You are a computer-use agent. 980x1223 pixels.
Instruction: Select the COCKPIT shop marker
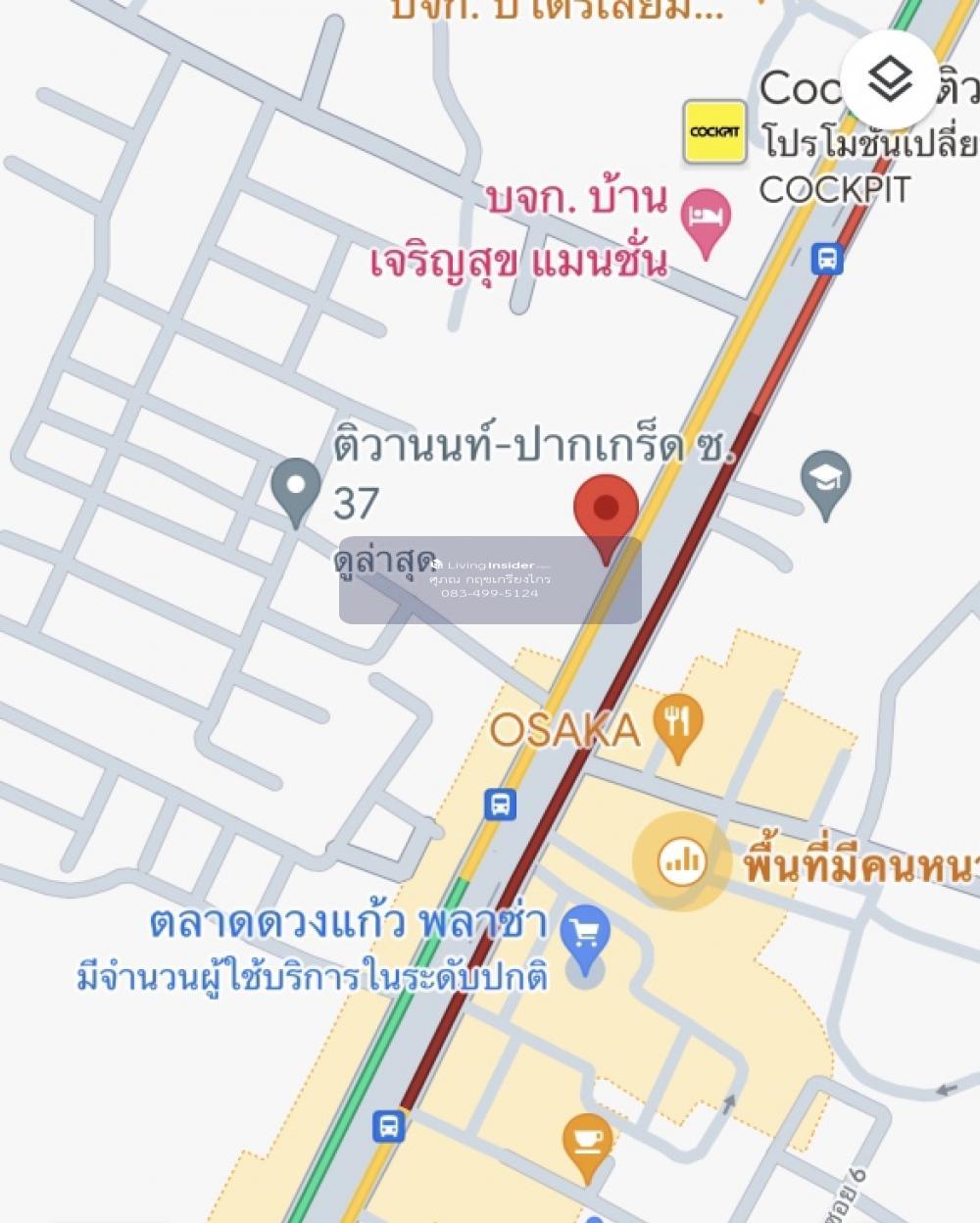pyautogui.click(x=714, y=131)
